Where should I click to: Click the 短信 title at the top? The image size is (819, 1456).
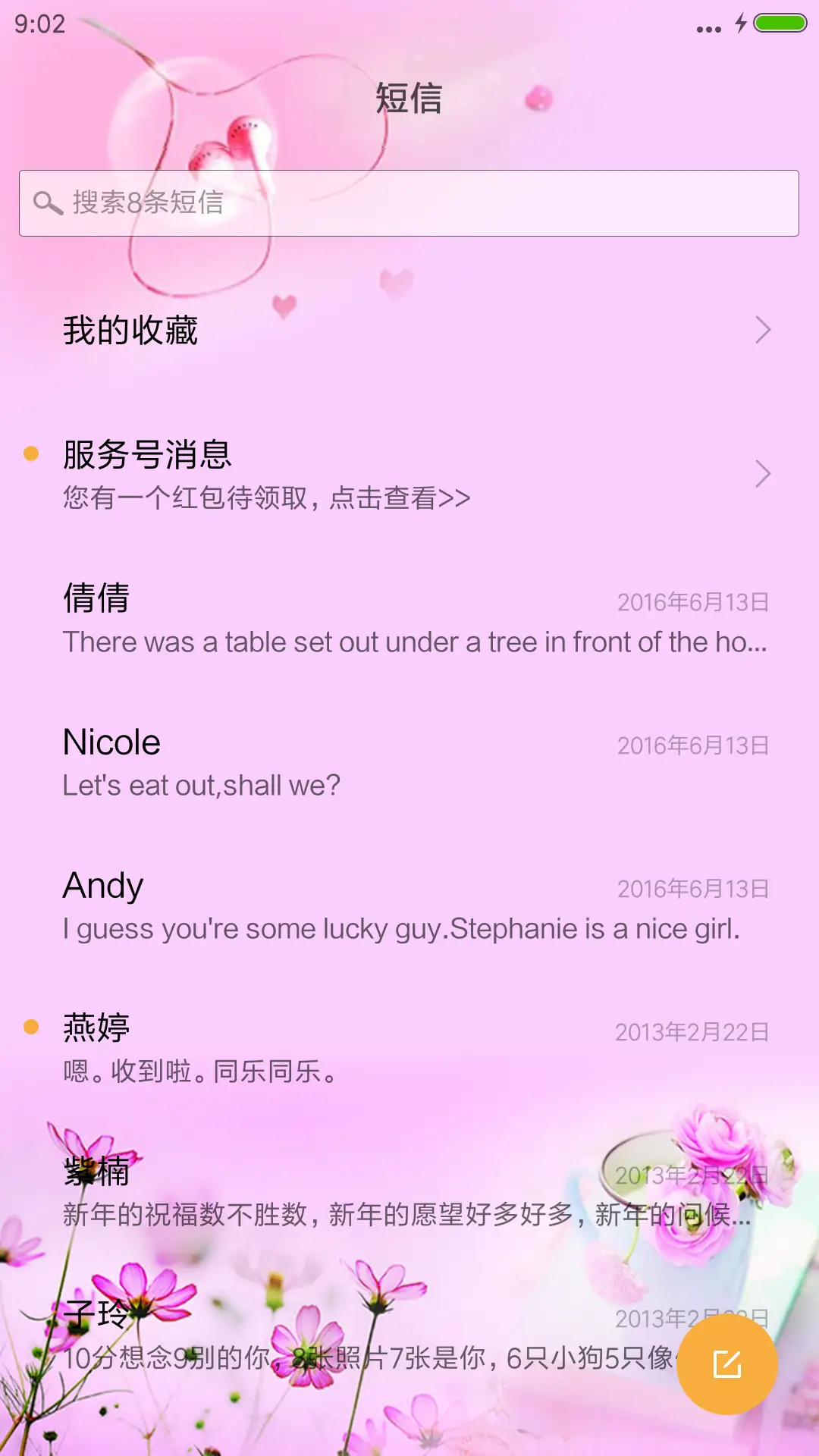tap(409, 101)
